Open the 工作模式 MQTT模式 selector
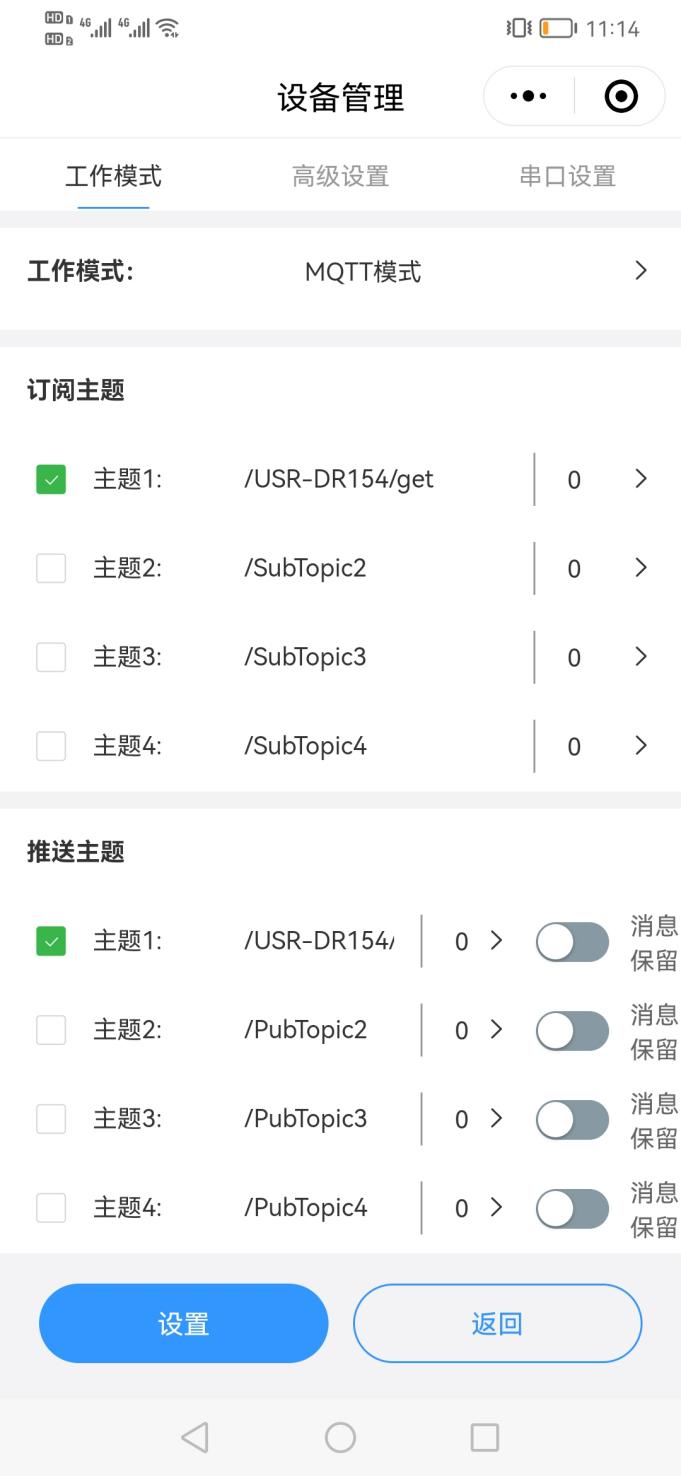This screenshot has width=681, height=1476. (640, 271)
